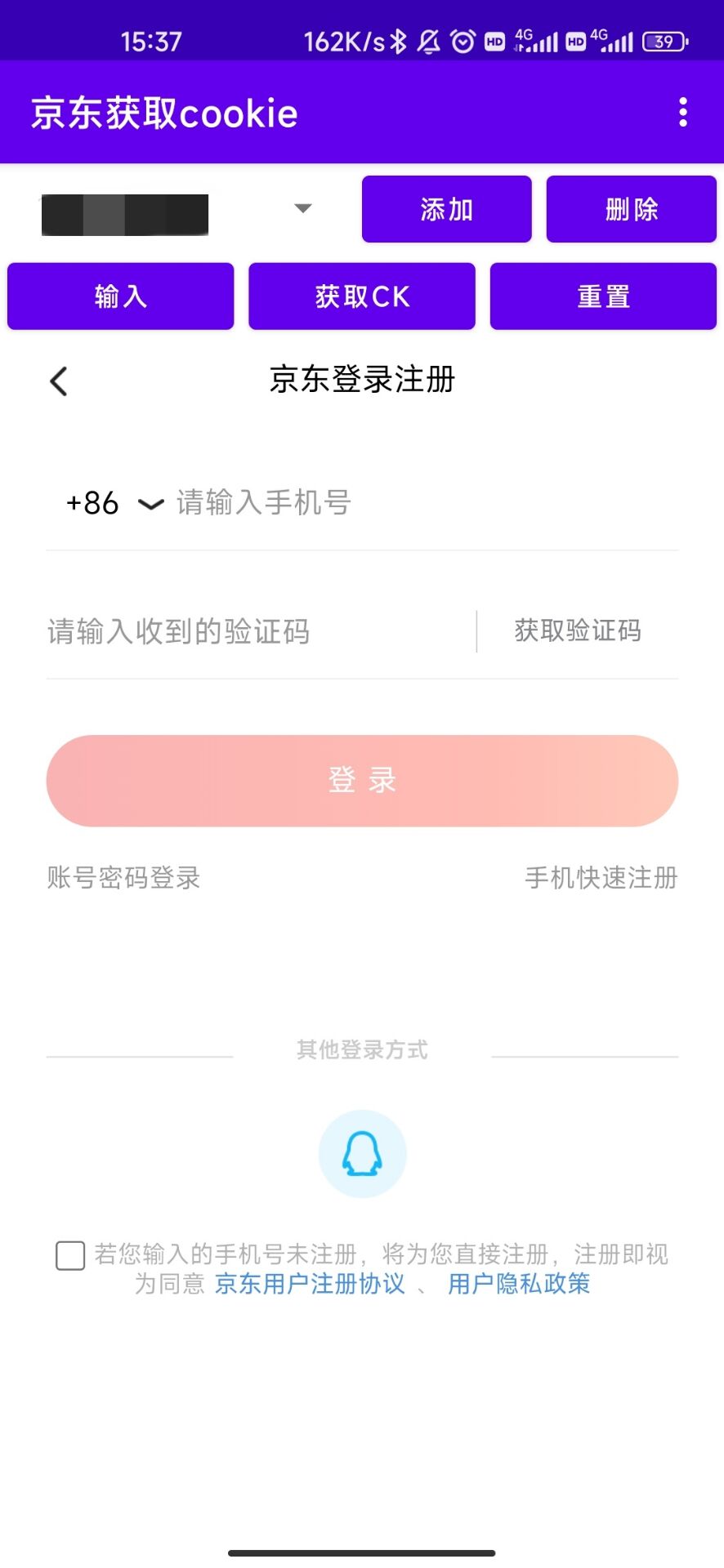Tap 获取验证码 to request code
This screenshot has height=1568, width=724.
[x=578, y=631]
